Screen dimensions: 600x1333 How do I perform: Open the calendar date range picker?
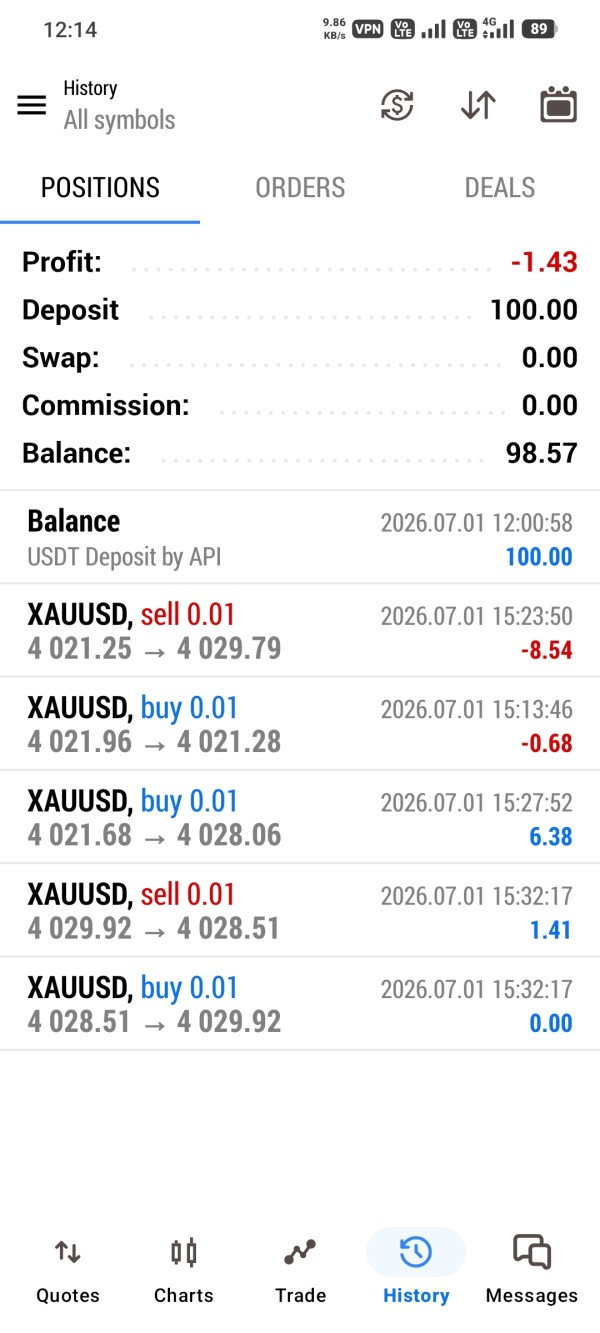pyautogui.click(x=559, y=105)
